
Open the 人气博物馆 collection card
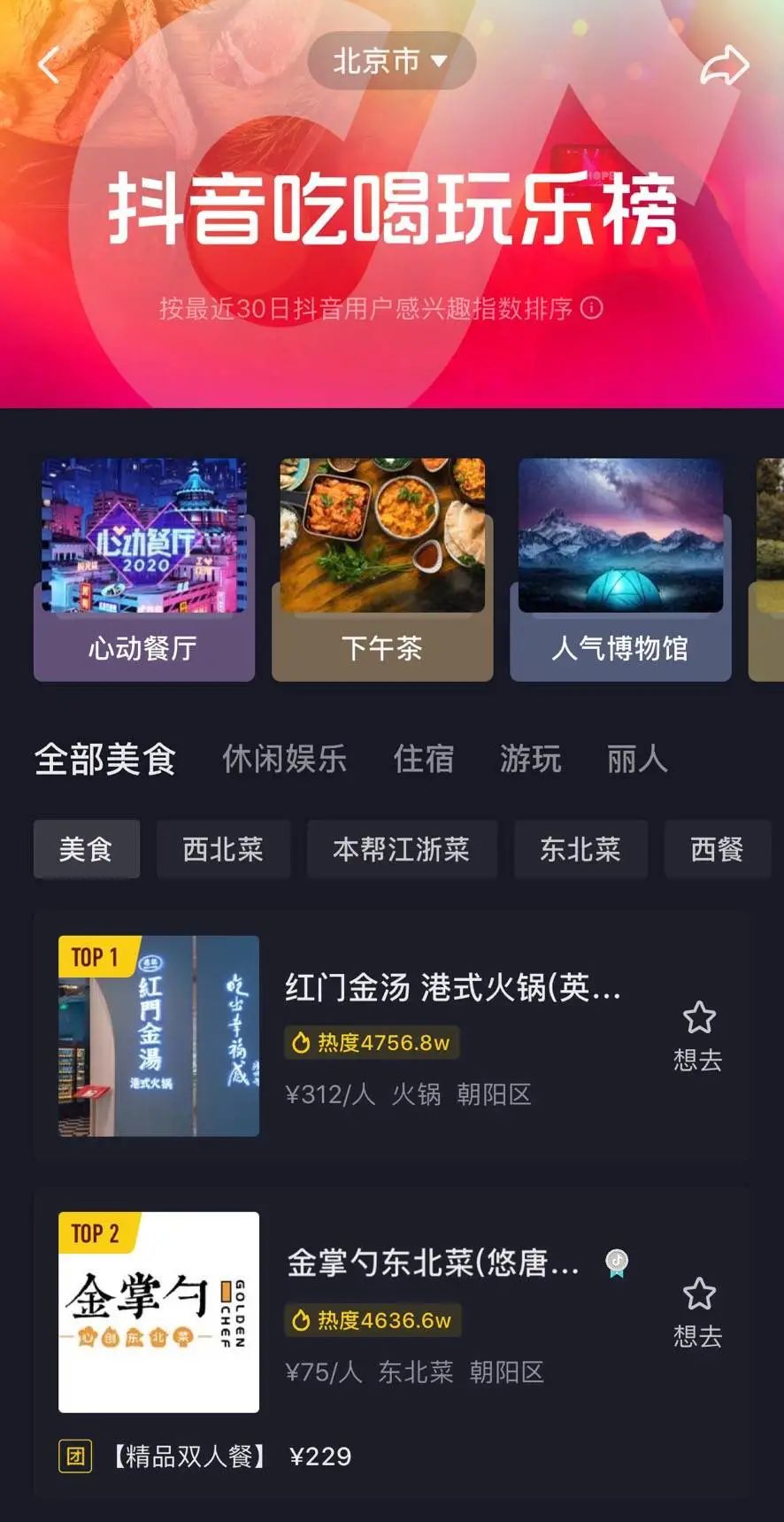tap(620, 569)
